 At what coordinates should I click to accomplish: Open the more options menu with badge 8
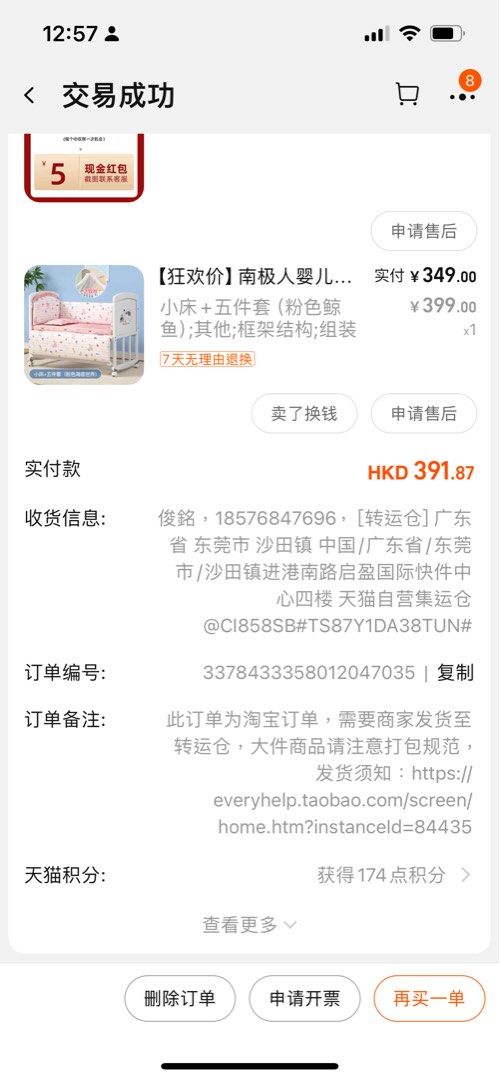(x=462, y=92)
